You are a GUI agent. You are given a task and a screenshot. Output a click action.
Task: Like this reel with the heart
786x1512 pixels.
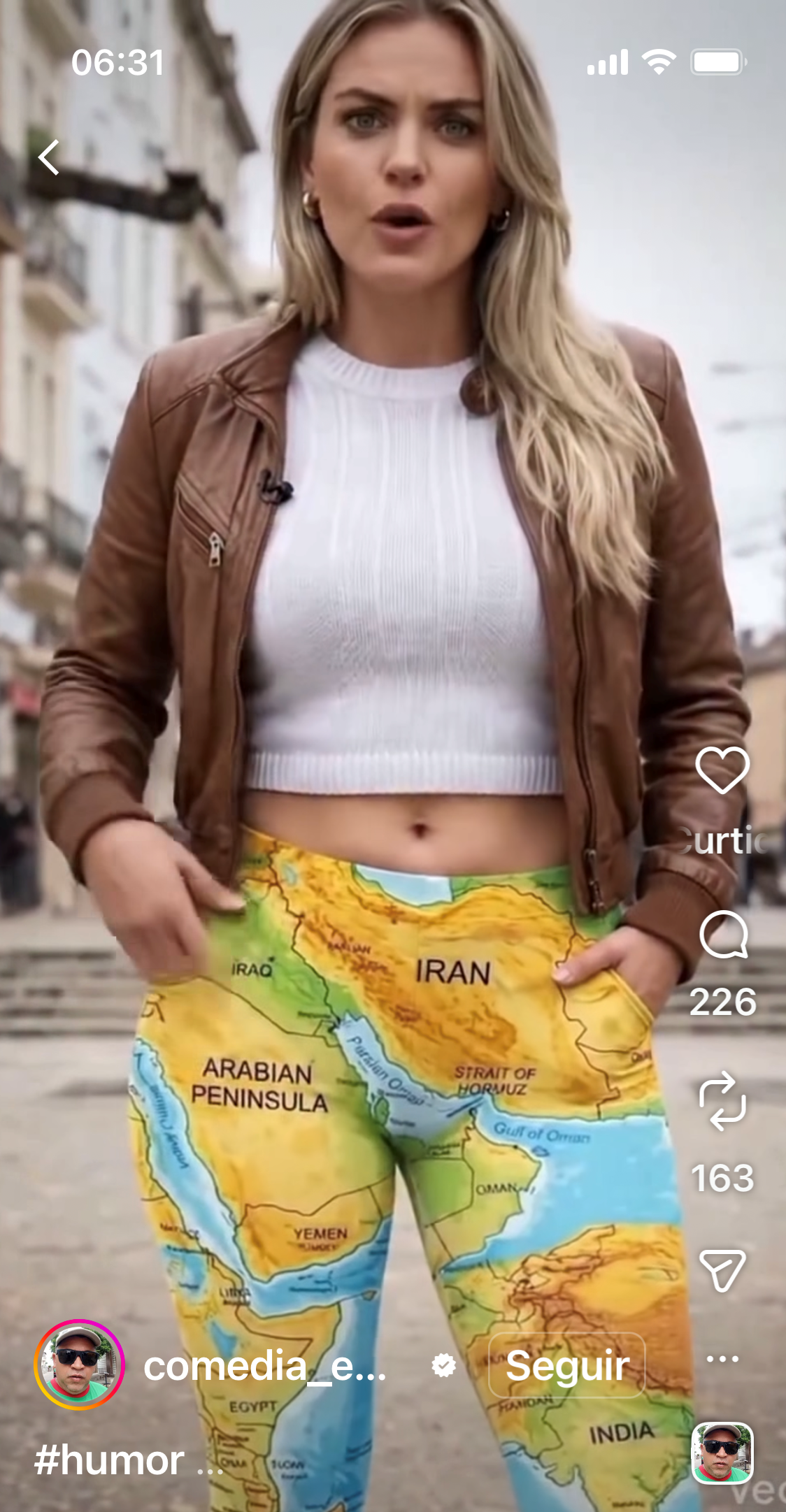722,770
